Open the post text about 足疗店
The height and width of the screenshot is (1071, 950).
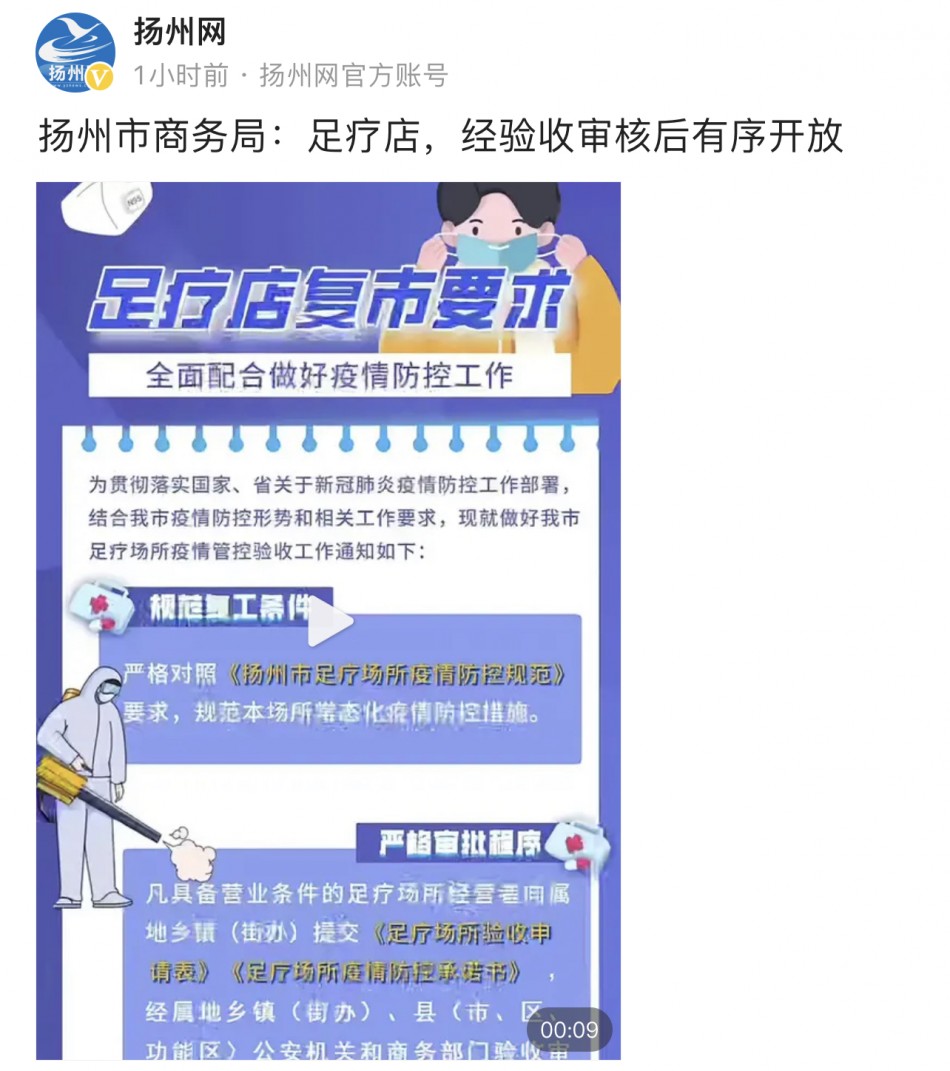pos(440,137)
